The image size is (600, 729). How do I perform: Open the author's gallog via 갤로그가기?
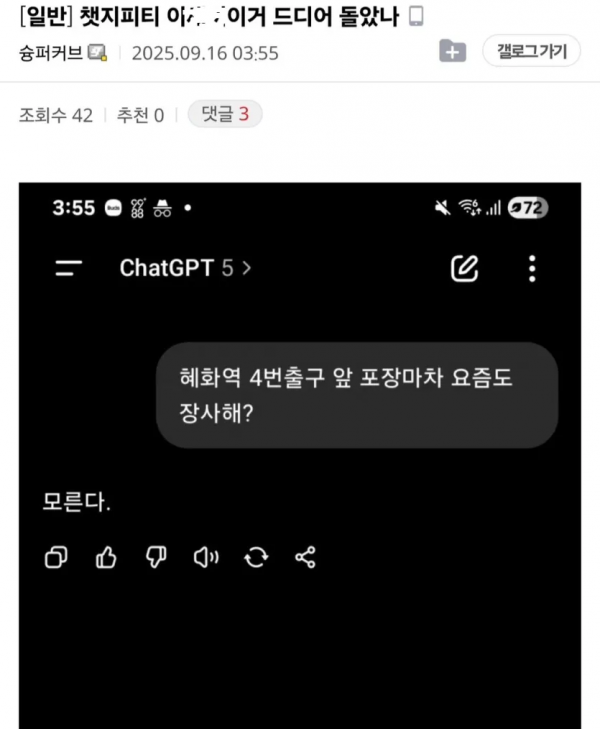click(x=531, y=51)
